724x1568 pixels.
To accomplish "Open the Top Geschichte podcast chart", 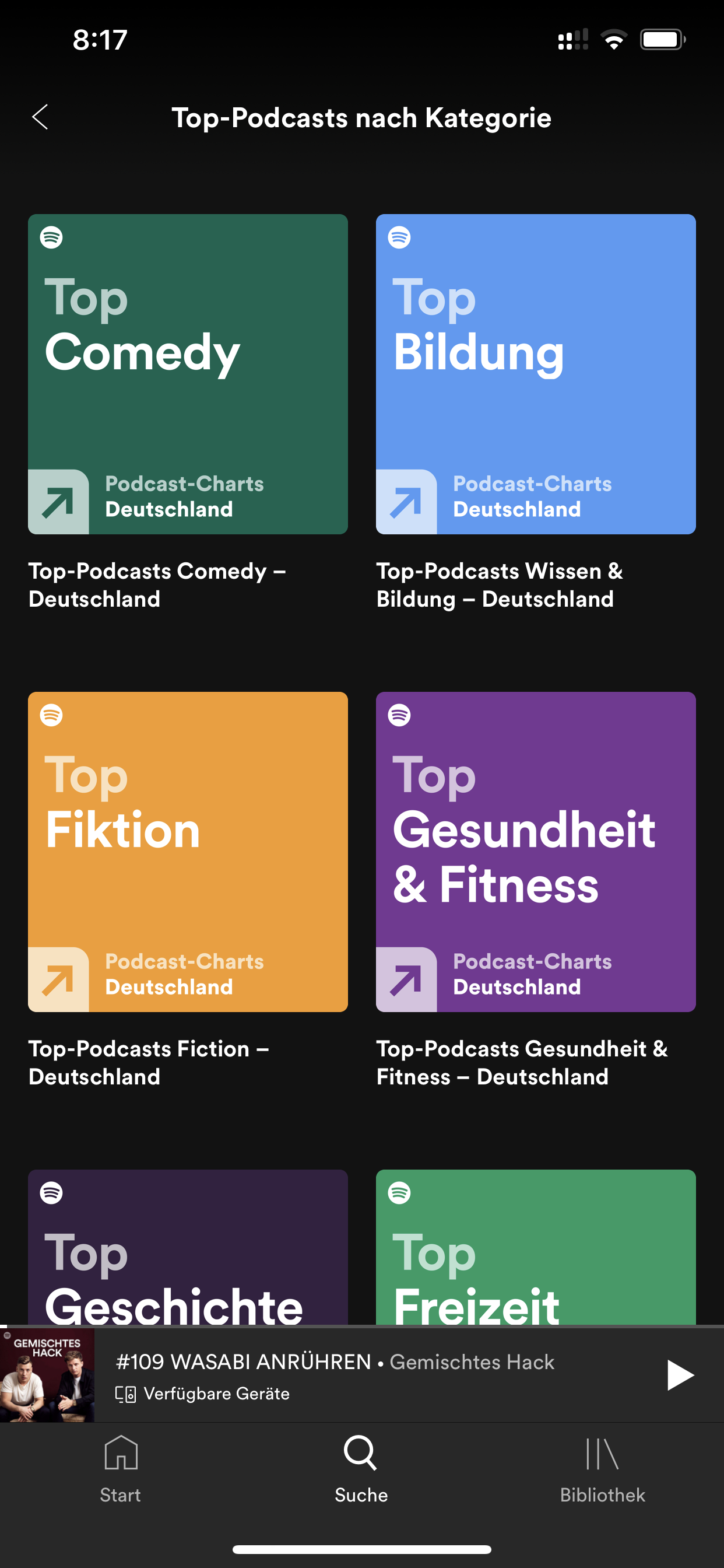I will [187, 1248].
